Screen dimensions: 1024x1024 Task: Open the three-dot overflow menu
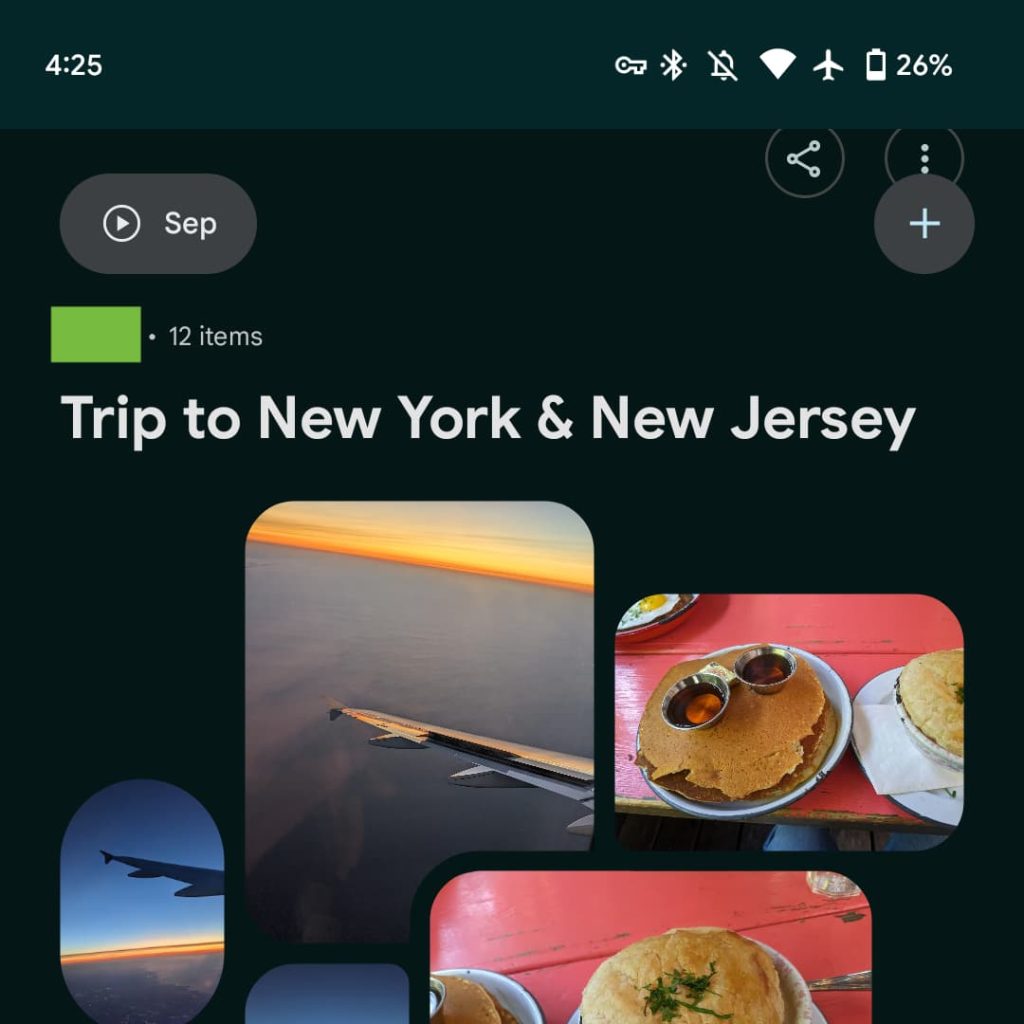pos(924,155)
